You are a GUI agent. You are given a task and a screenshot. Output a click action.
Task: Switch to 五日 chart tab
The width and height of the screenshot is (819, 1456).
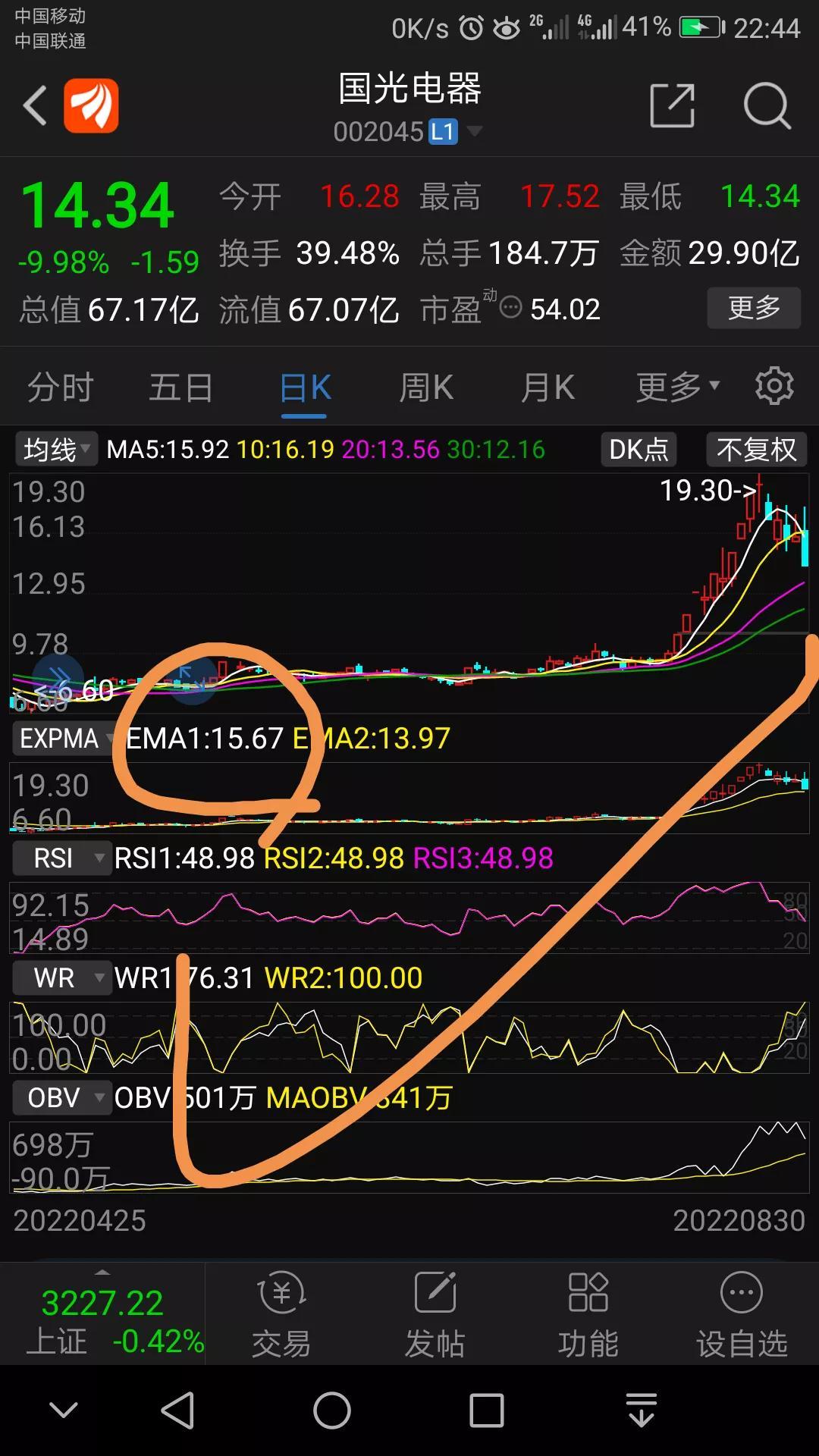coord(180,388)
